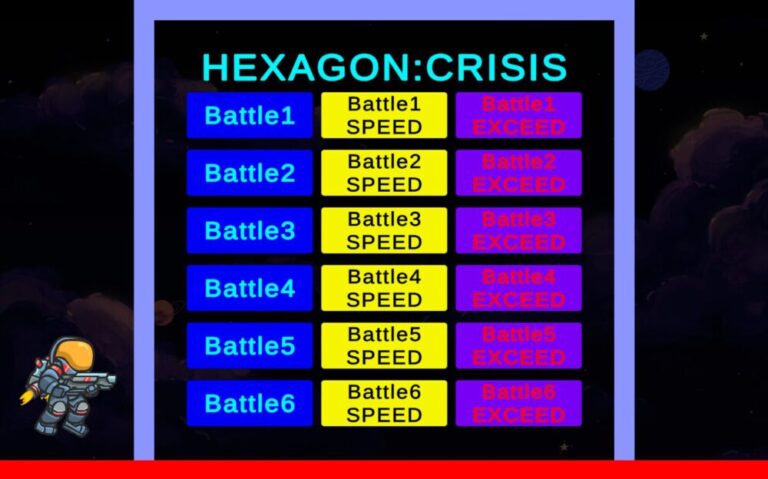Choose the blue Battle5 level
Viewport: 768px width, 479px height.
point(249,346)
